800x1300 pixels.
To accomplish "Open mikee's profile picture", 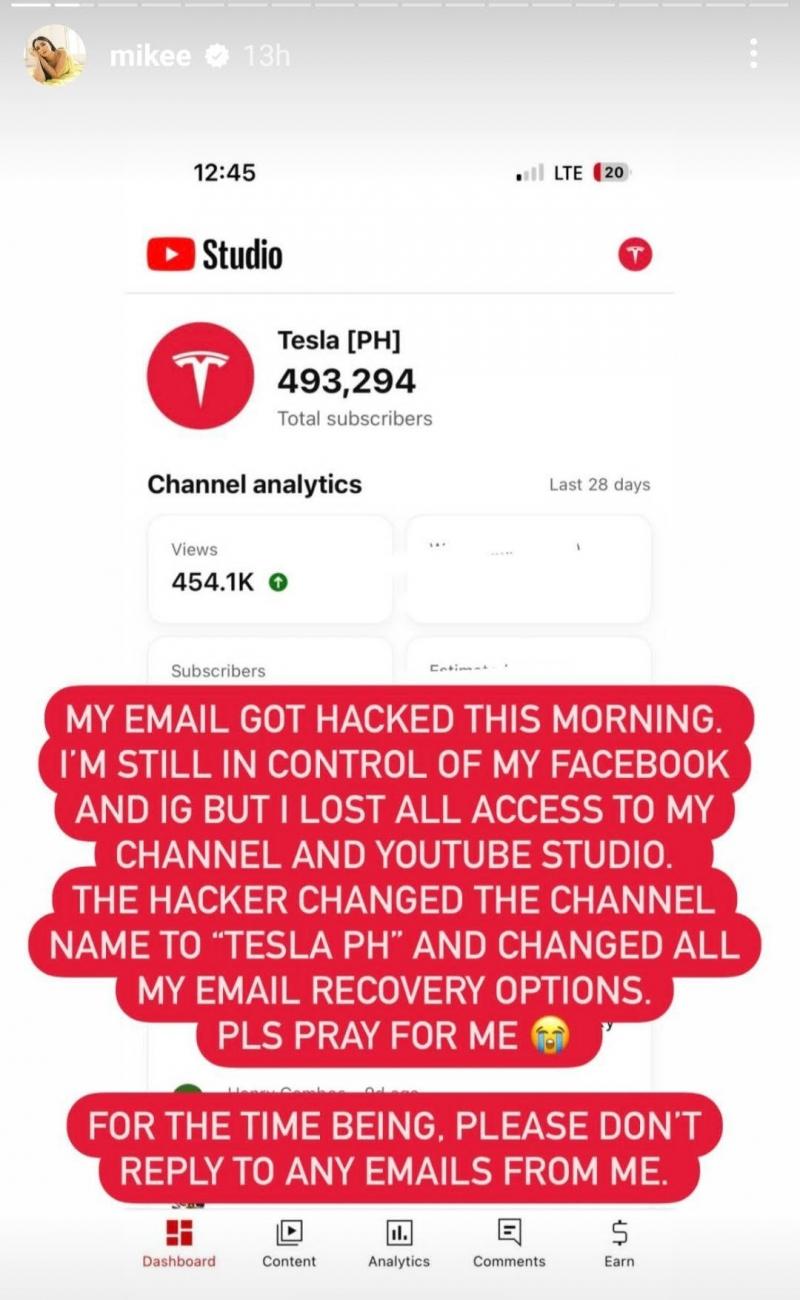I will [55, 55].
